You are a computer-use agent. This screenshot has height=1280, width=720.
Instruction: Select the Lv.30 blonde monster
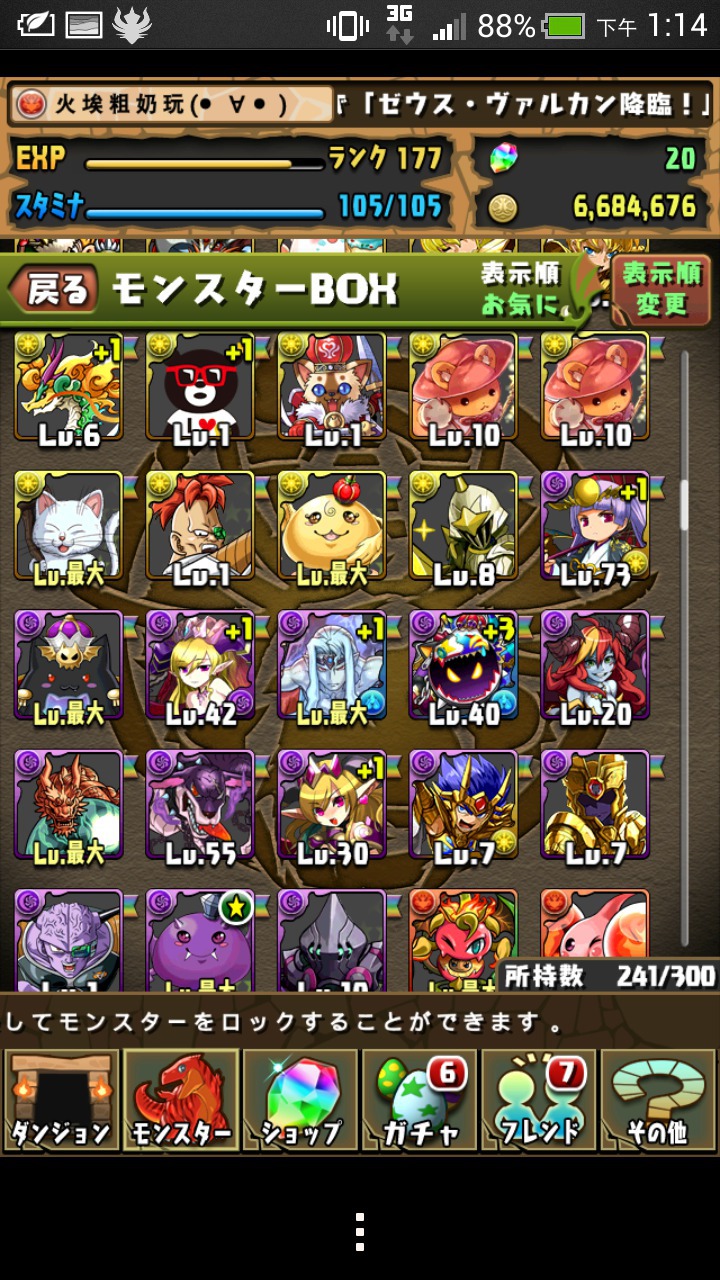pyautogui.click(x=332, y=807)
